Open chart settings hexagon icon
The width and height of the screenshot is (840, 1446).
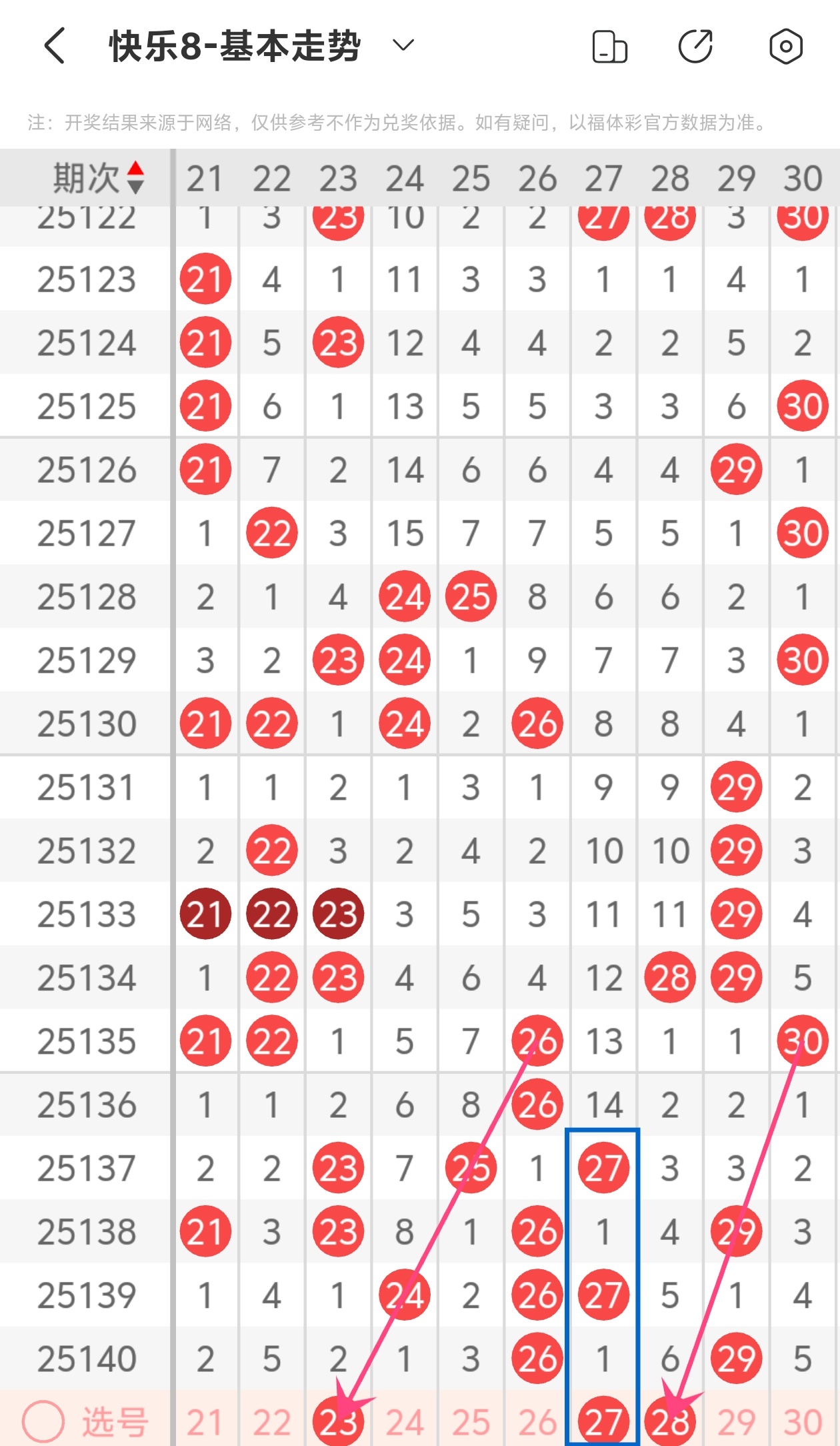[x=785, y=47]
